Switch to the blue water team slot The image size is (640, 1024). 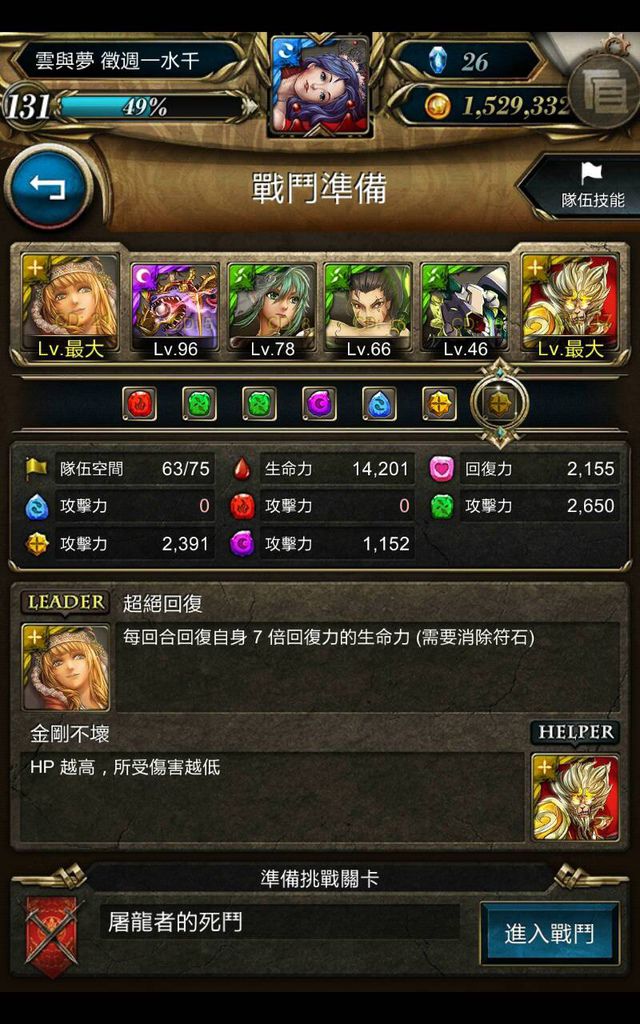coord(379,404)
